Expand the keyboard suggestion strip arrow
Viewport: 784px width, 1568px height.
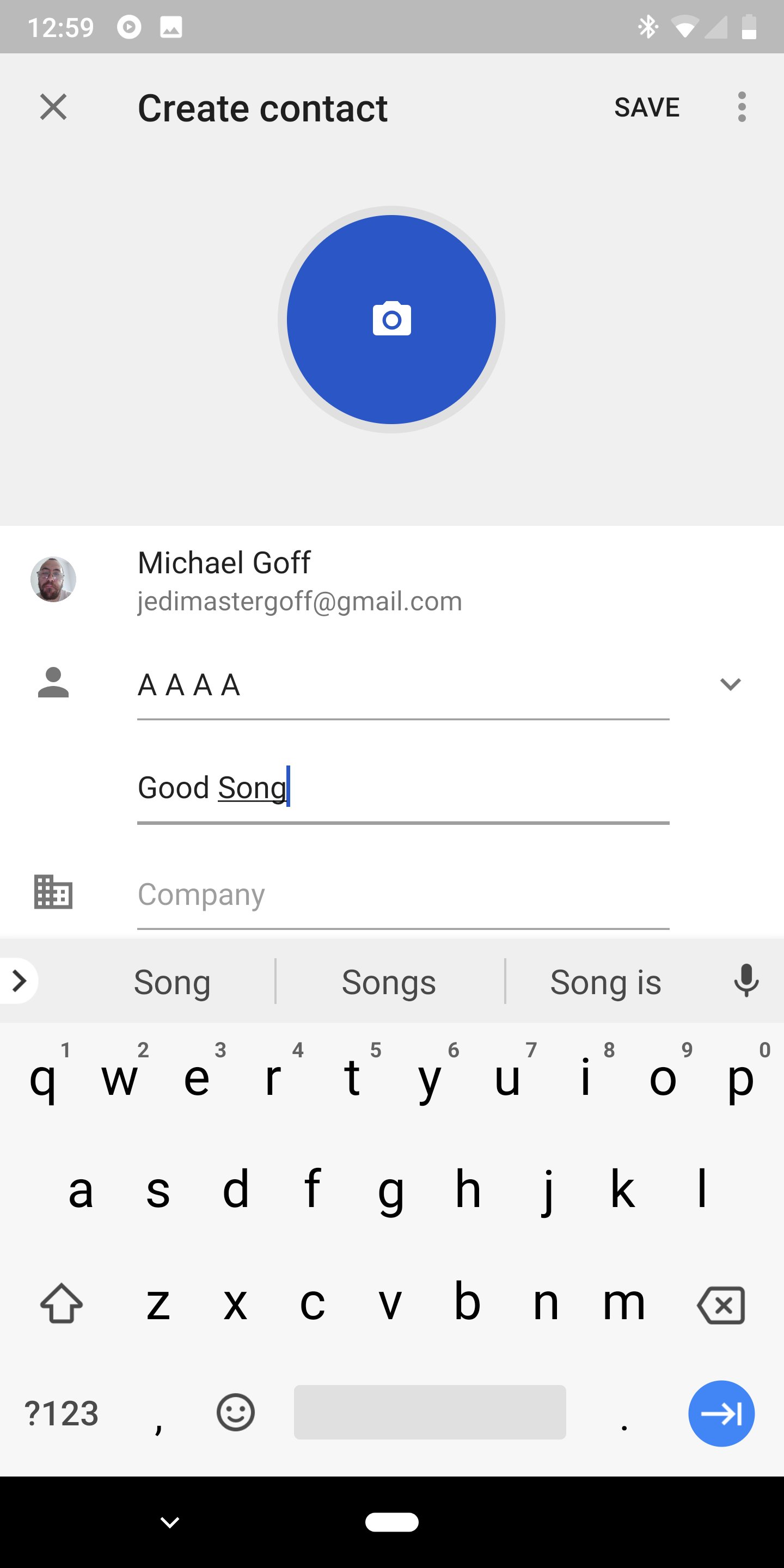click(19, 981)
